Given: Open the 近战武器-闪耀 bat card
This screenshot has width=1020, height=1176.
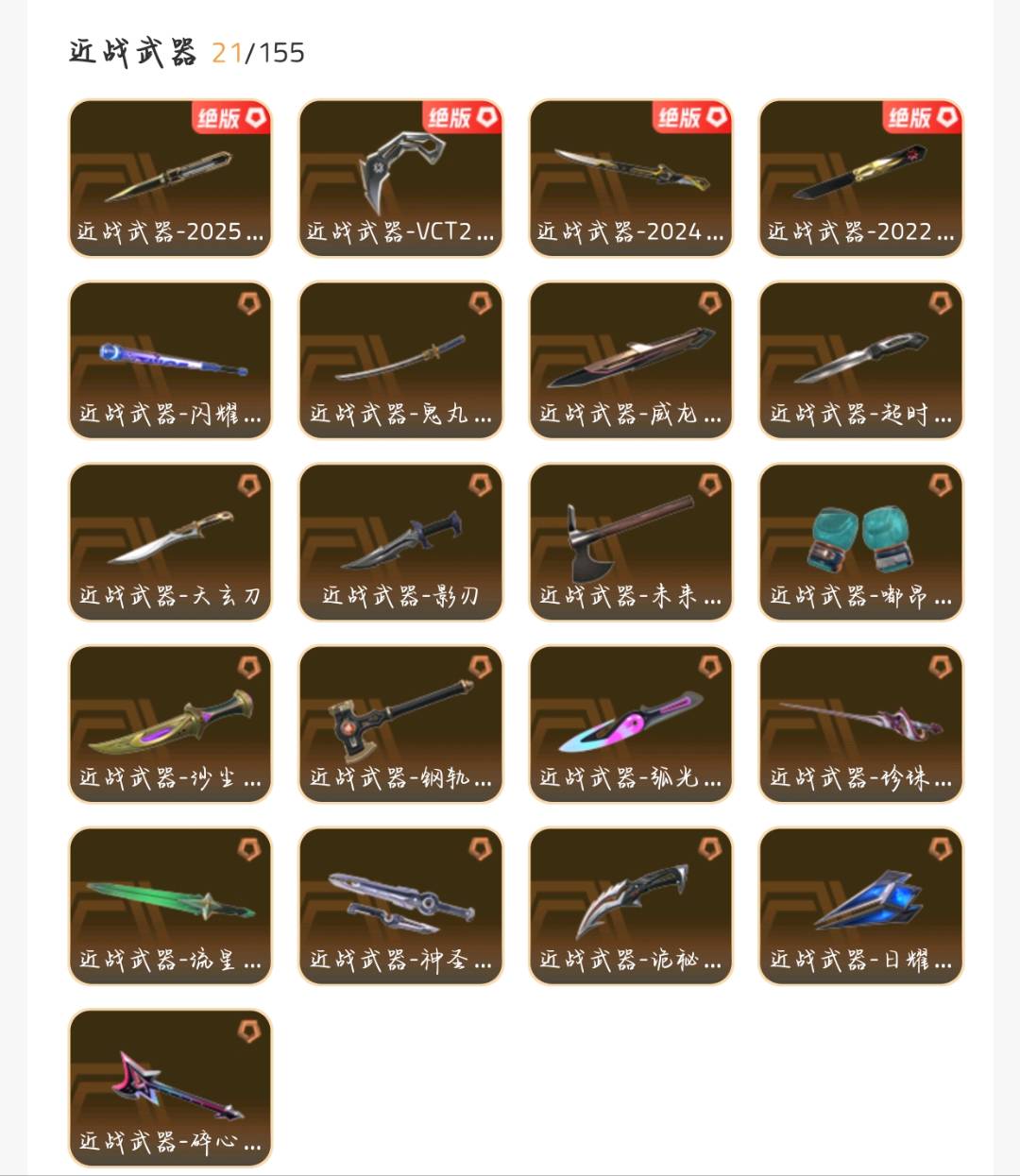Looking at the screenshot, I should [x=170, y=361].
